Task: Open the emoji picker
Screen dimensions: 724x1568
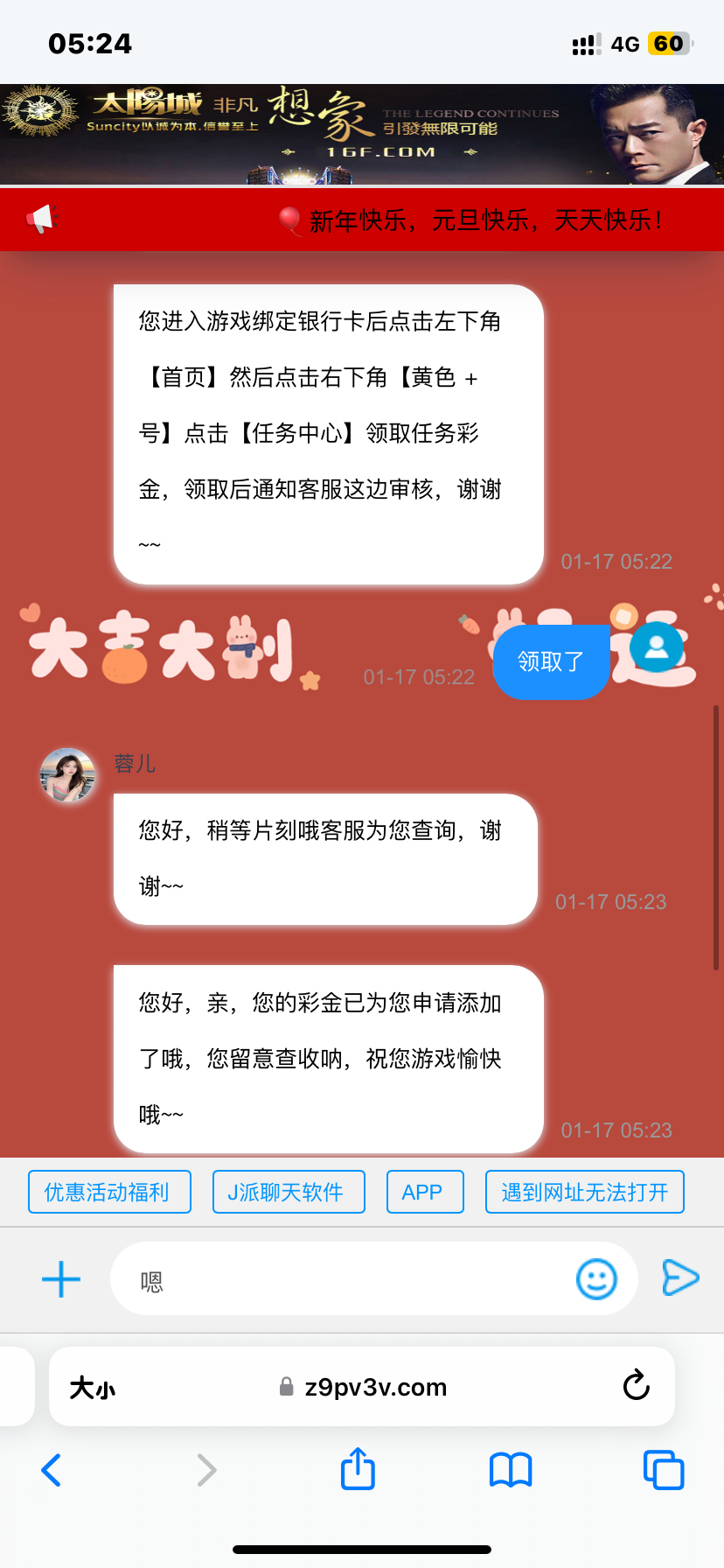Action: [x=596, y=1279]
